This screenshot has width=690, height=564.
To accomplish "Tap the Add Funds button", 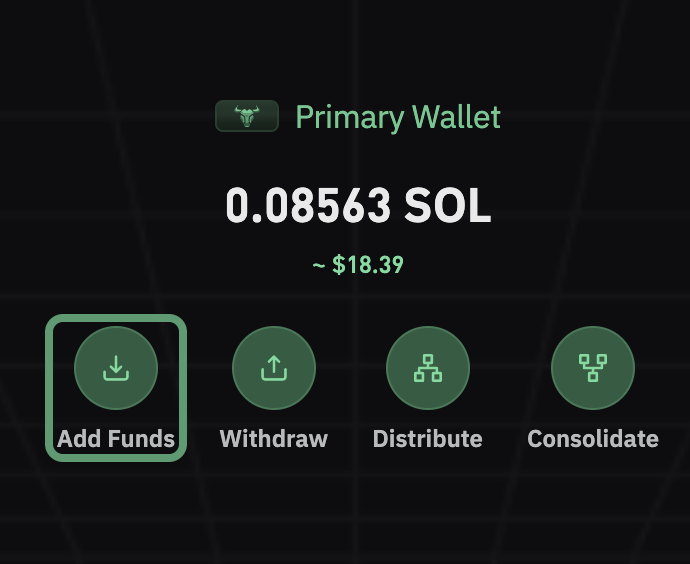I will 116,368.
